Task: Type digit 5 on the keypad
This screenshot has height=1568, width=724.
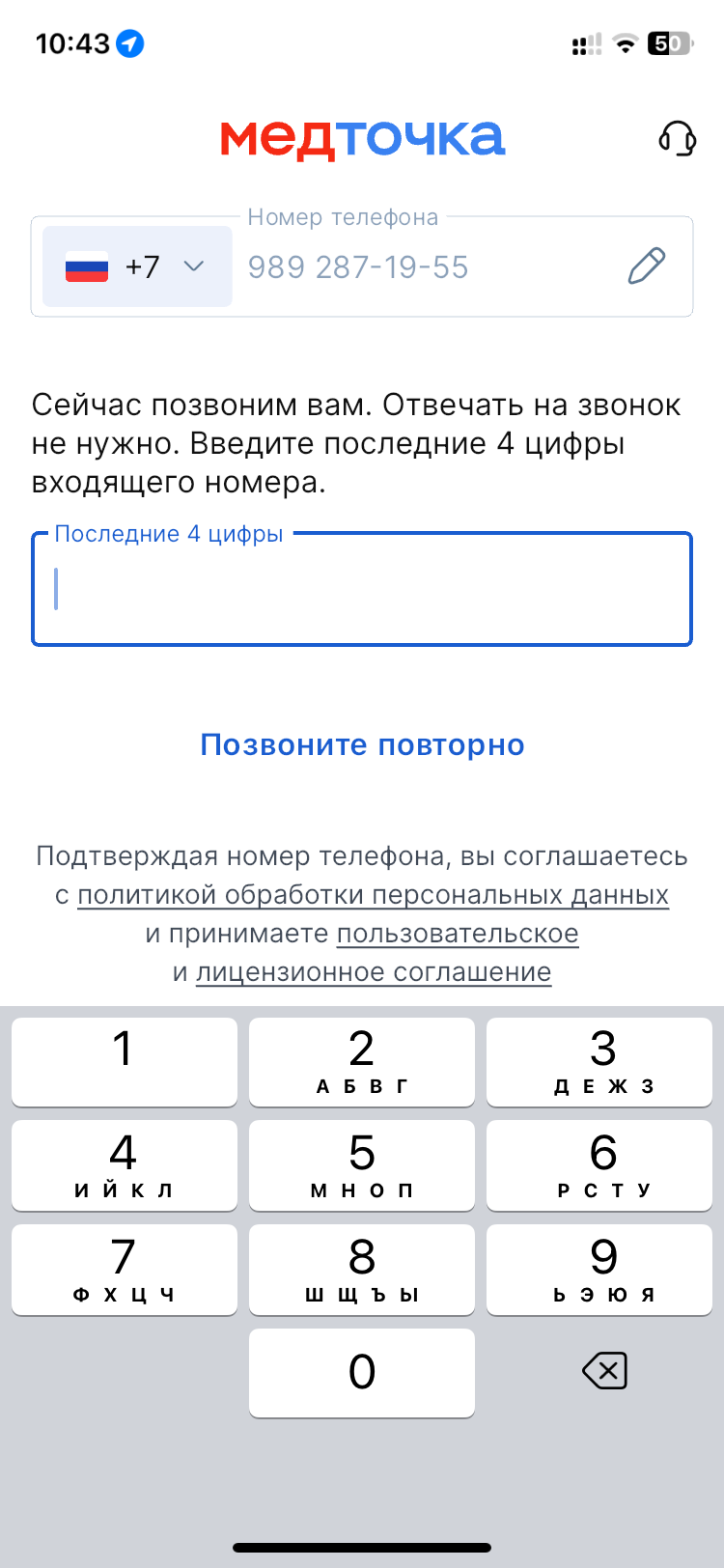Action: click(362, 1164)
